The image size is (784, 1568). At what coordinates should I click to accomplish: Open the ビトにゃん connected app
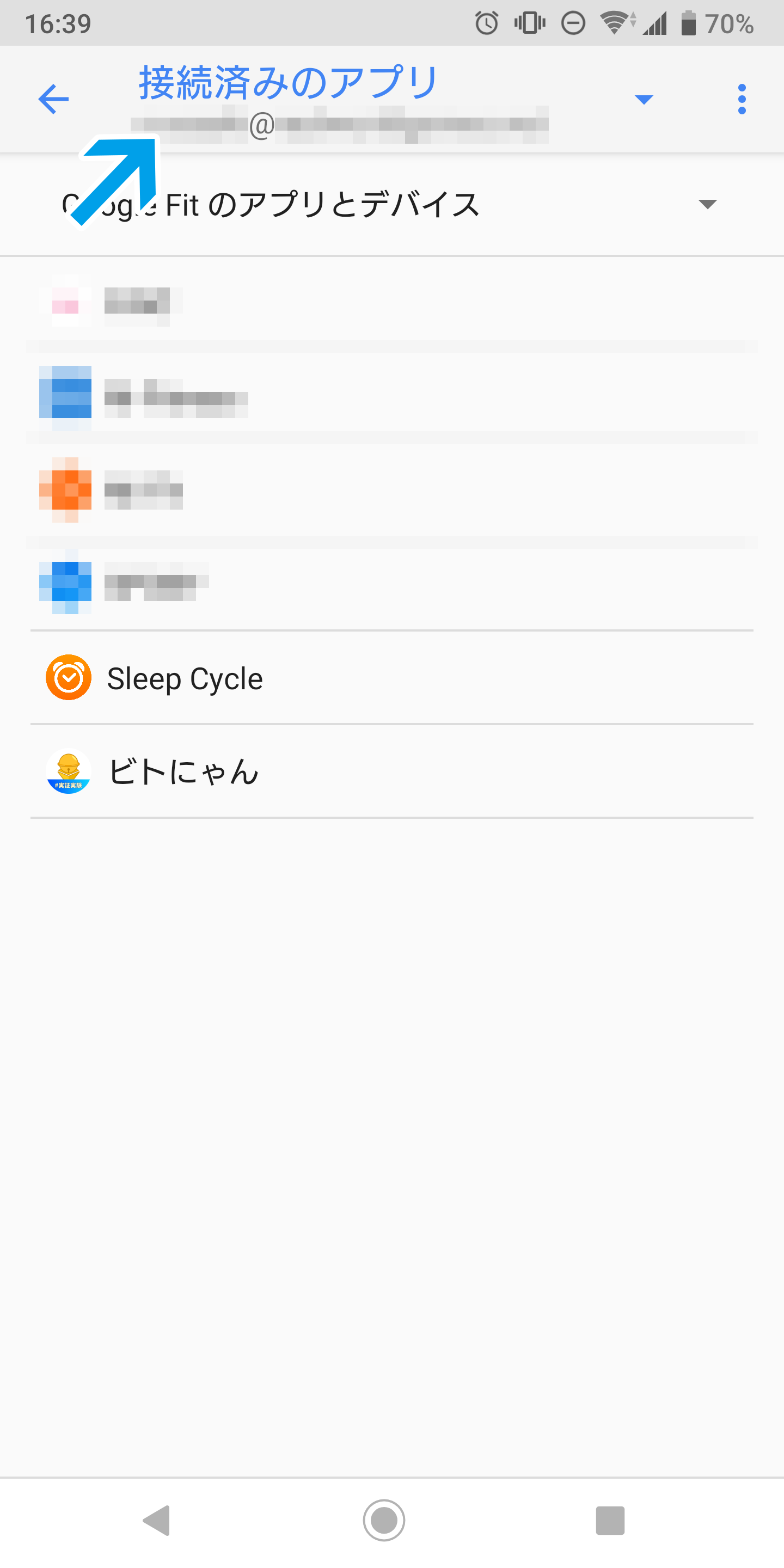tap(182, 772)
